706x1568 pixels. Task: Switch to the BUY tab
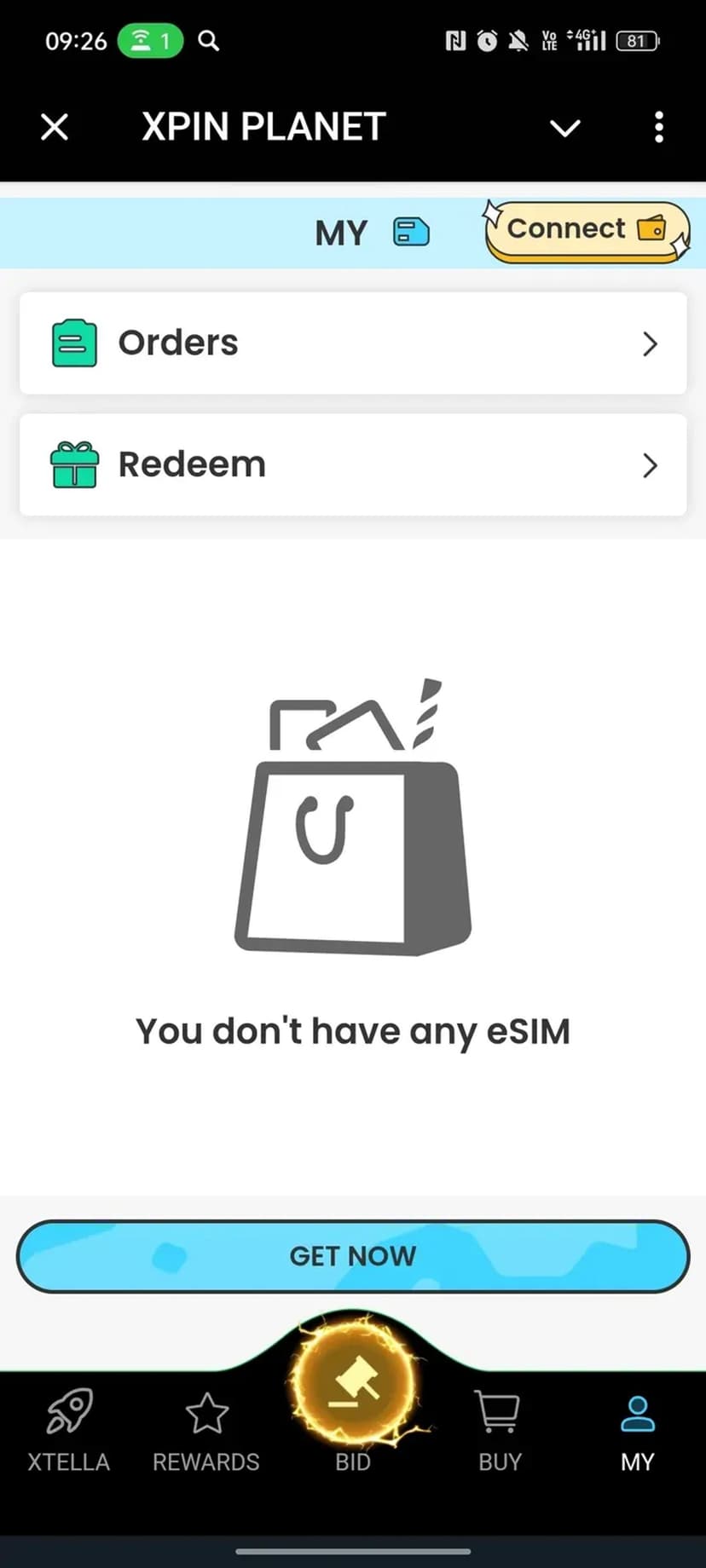pyautogui.click(x=500, y=1430)
